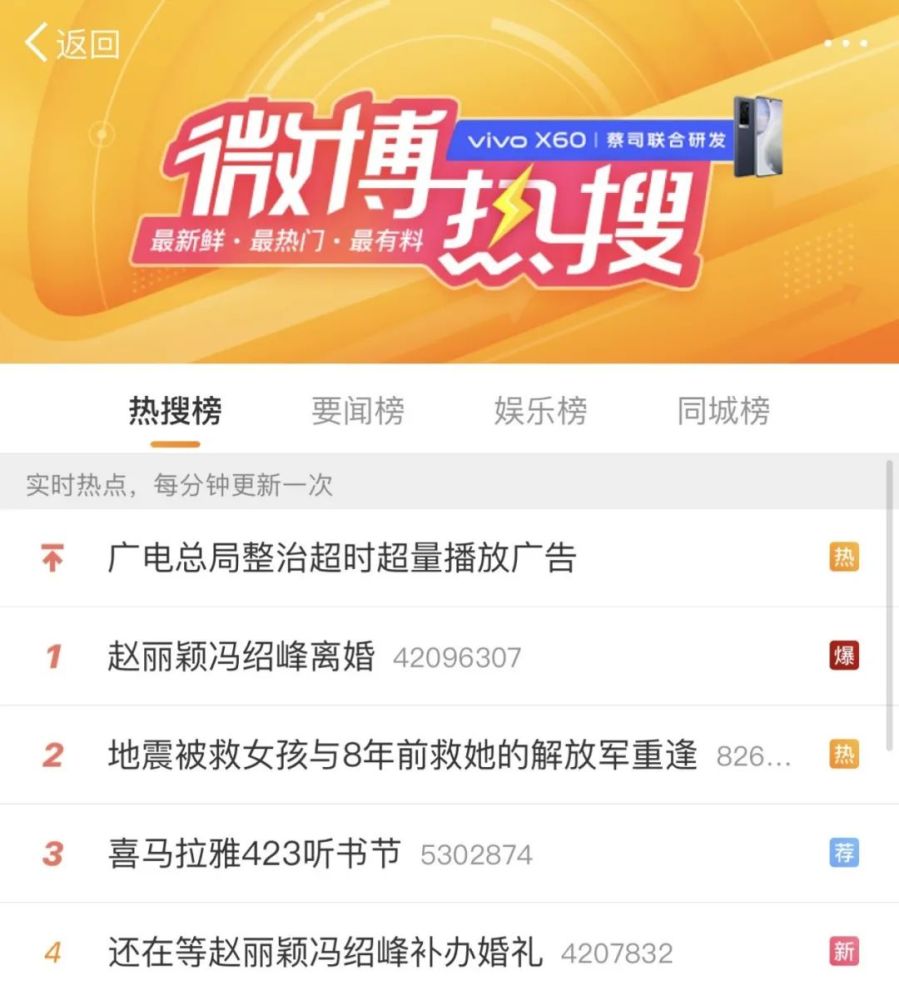899x1000 pixels.
Task: Open the top-ranked topic 赵丽颖冯绍峰离婚
Action: click(241, 656)
